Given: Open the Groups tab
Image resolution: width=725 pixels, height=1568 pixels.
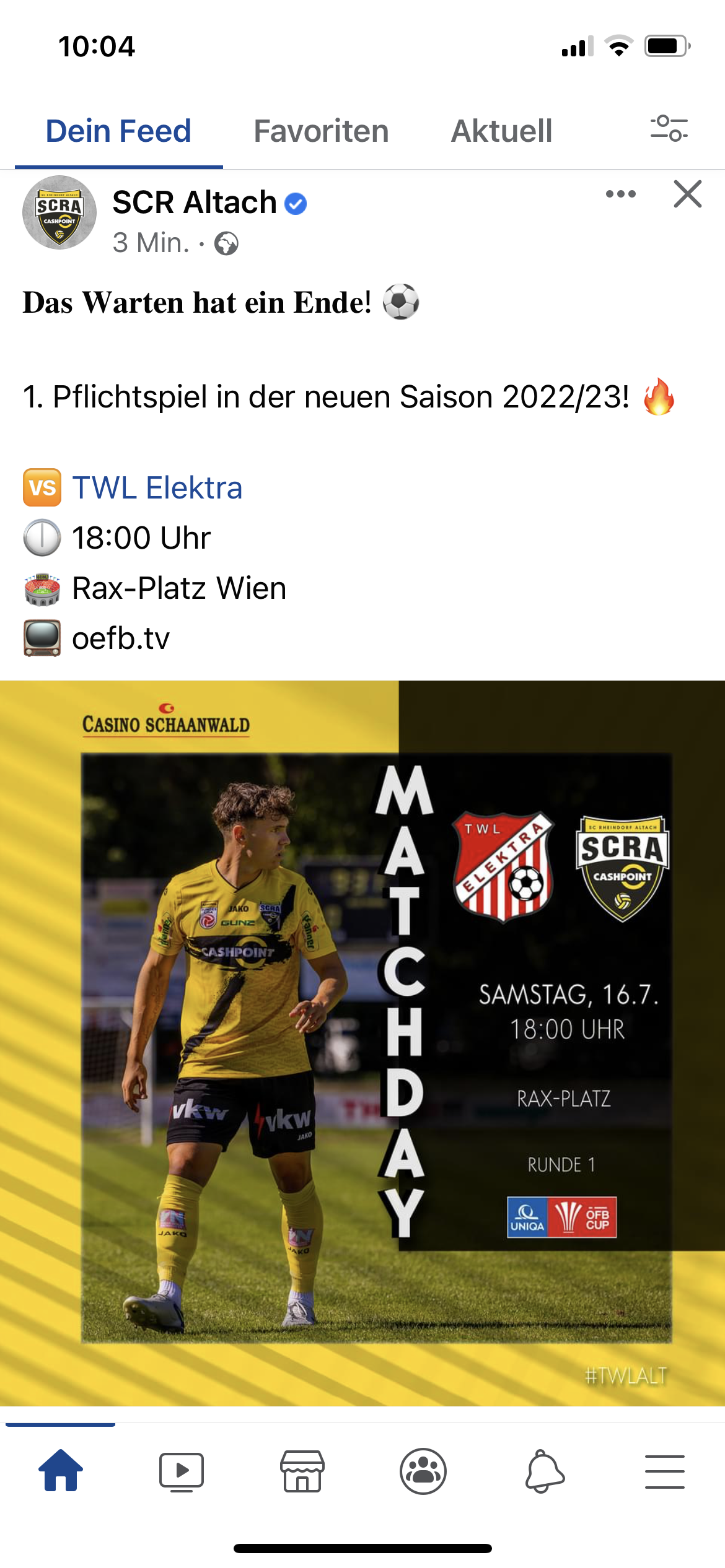Looking at the screenshot, I should (x=423, y=1471).
